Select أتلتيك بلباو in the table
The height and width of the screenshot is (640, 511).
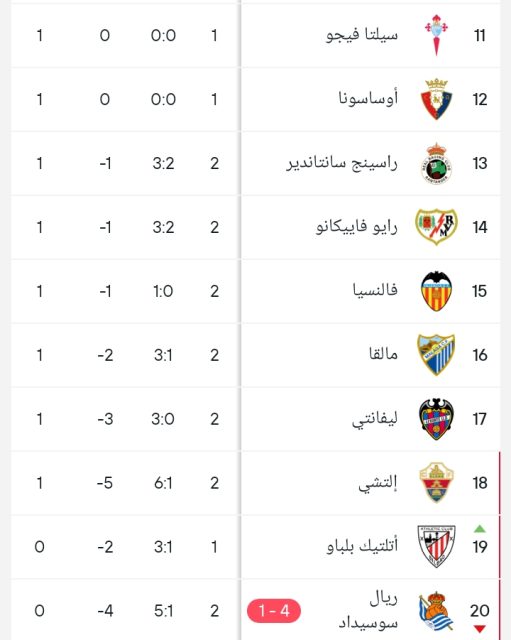click(256, 547)
